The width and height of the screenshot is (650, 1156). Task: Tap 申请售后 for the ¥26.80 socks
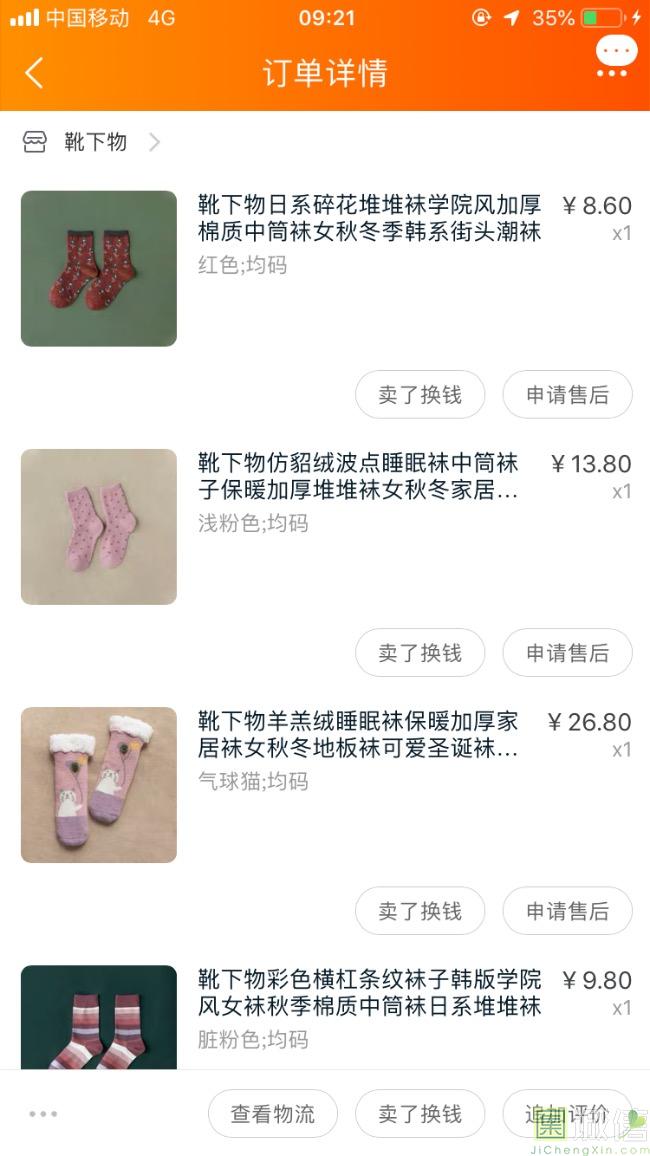(567, 911)
